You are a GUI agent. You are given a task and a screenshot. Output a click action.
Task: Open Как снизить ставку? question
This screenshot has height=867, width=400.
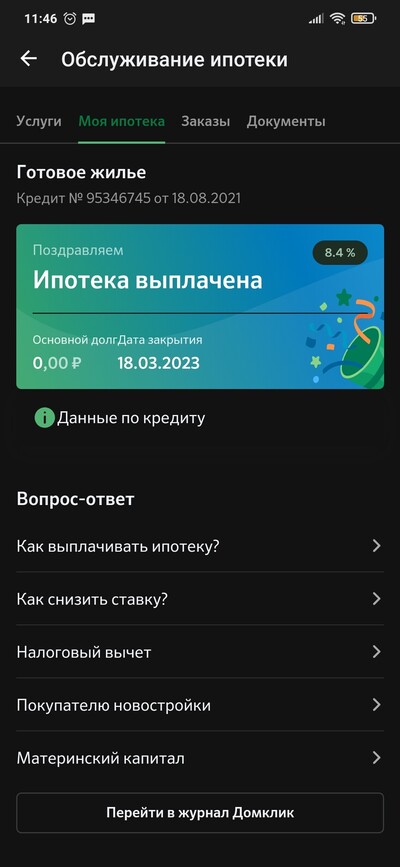(x=200, y=599)
